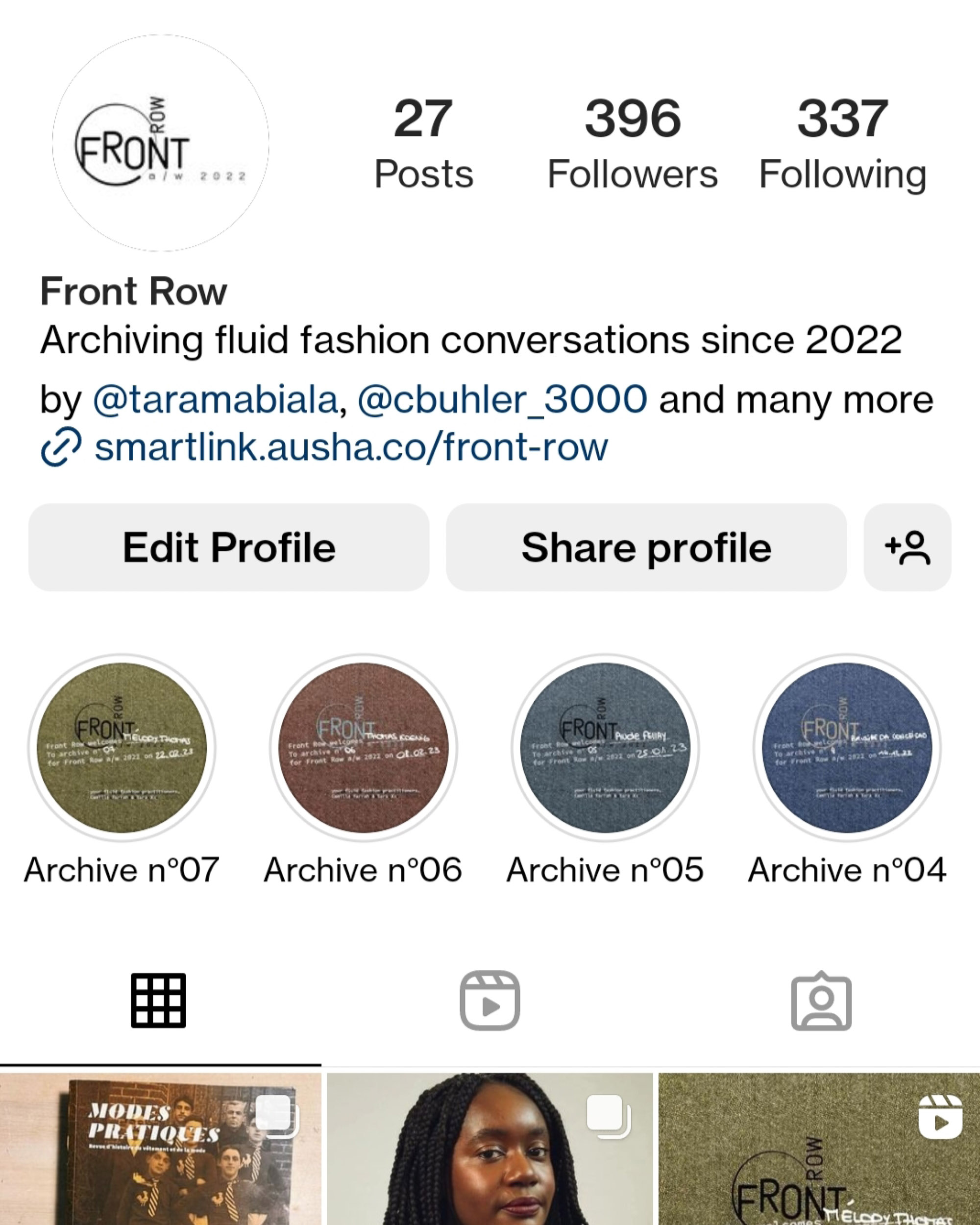Viewport: 980px width, 1225px height.
Task: Play the Archive n°05 highlight
Action: (605, 748)
